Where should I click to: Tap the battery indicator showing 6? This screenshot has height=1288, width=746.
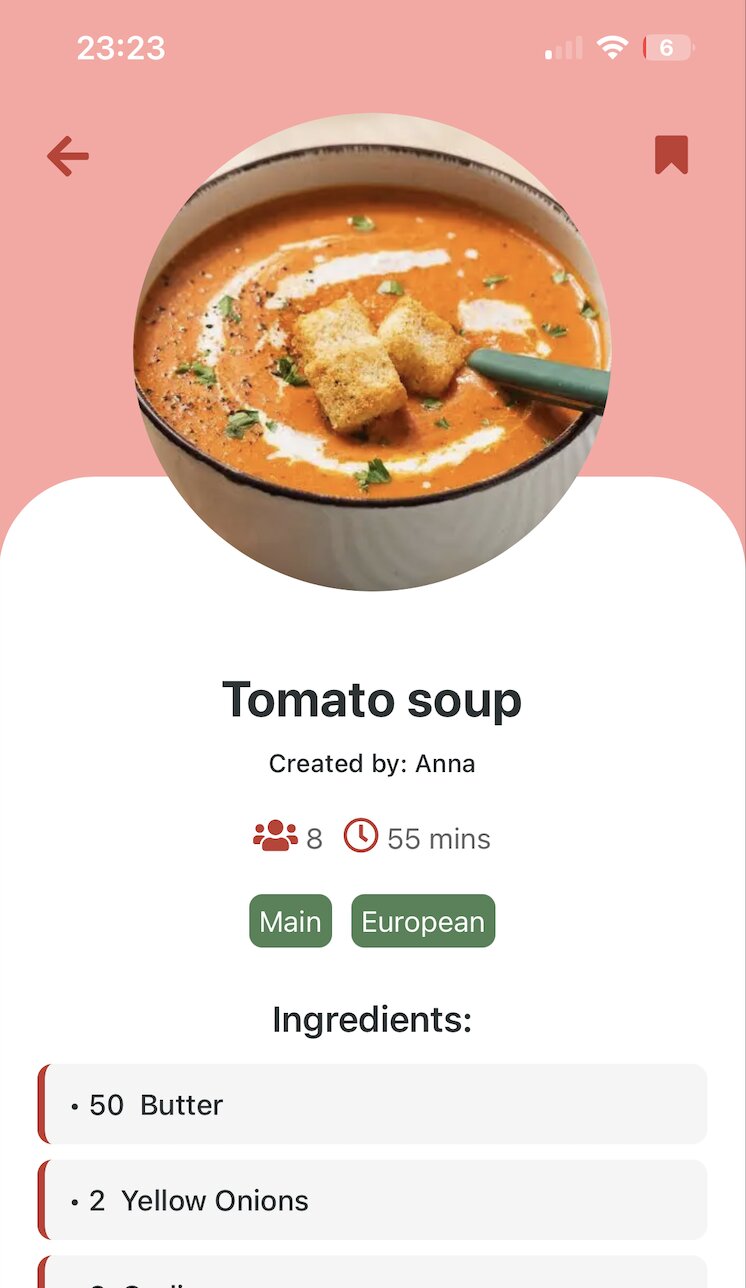tap(668, 46)
